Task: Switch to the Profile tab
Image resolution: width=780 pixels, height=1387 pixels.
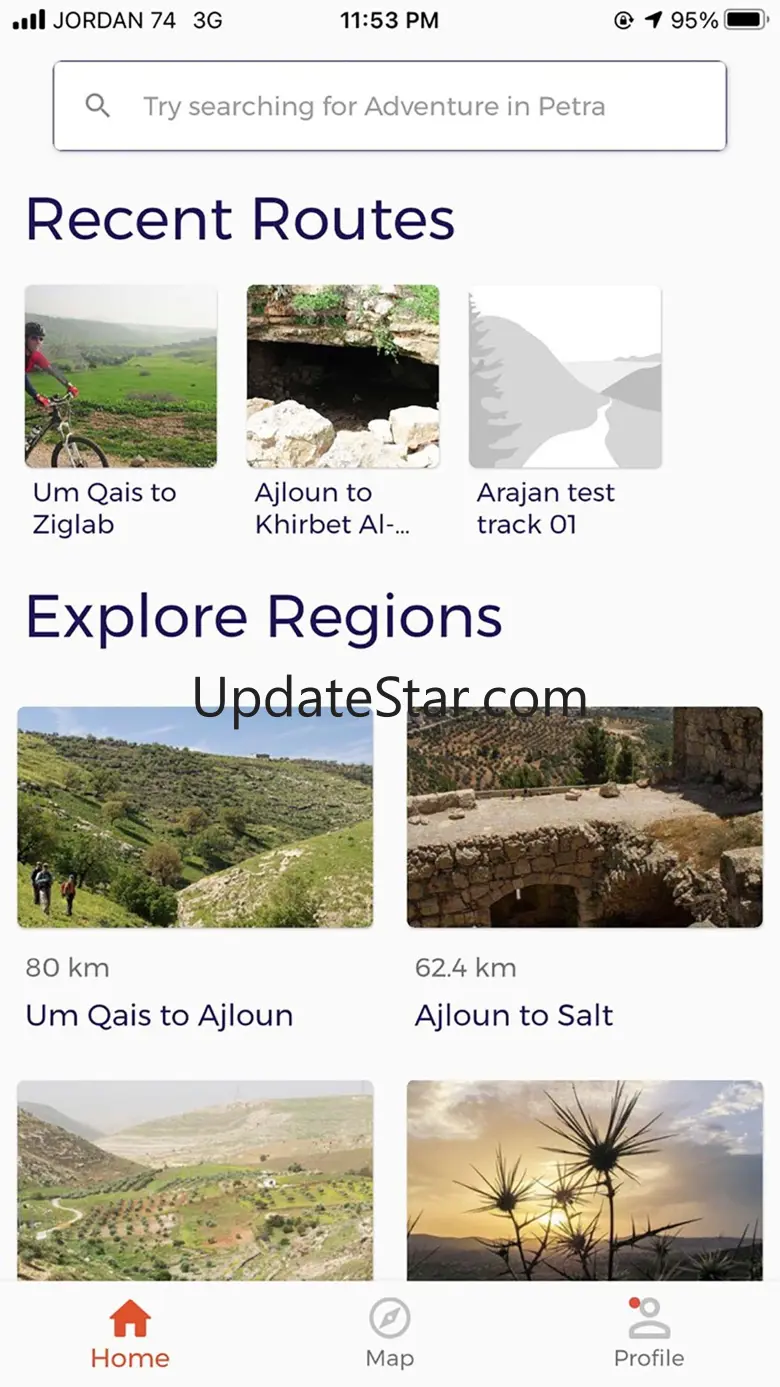Action: point(649,1334)
